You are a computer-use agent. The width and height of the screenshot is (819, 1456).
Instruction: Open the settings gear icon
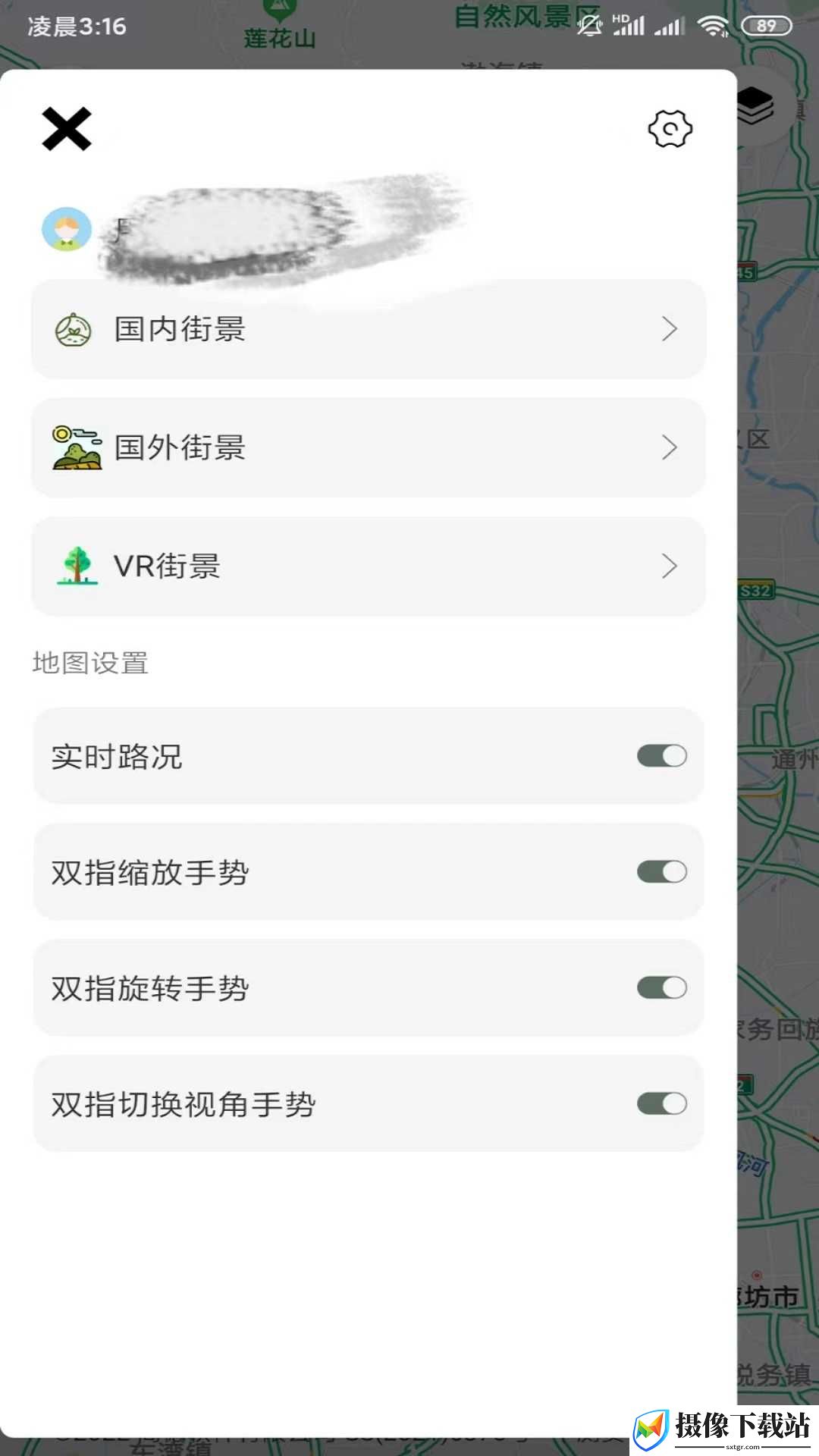click(x=670, y=129)
